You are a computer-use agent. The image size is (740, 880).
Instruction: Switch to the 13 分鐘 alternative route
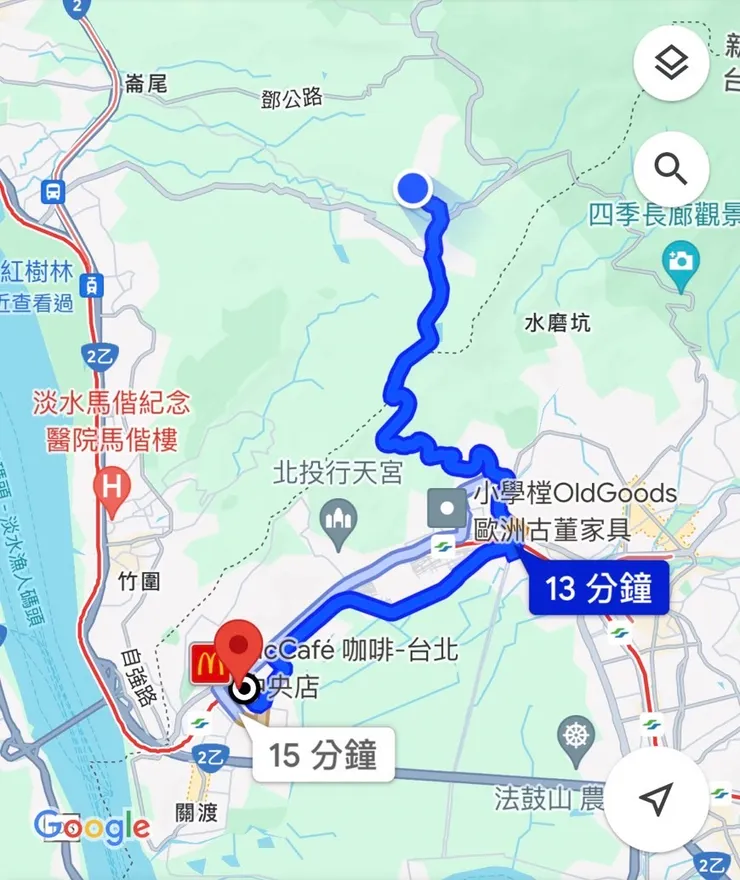pos(602,588)
